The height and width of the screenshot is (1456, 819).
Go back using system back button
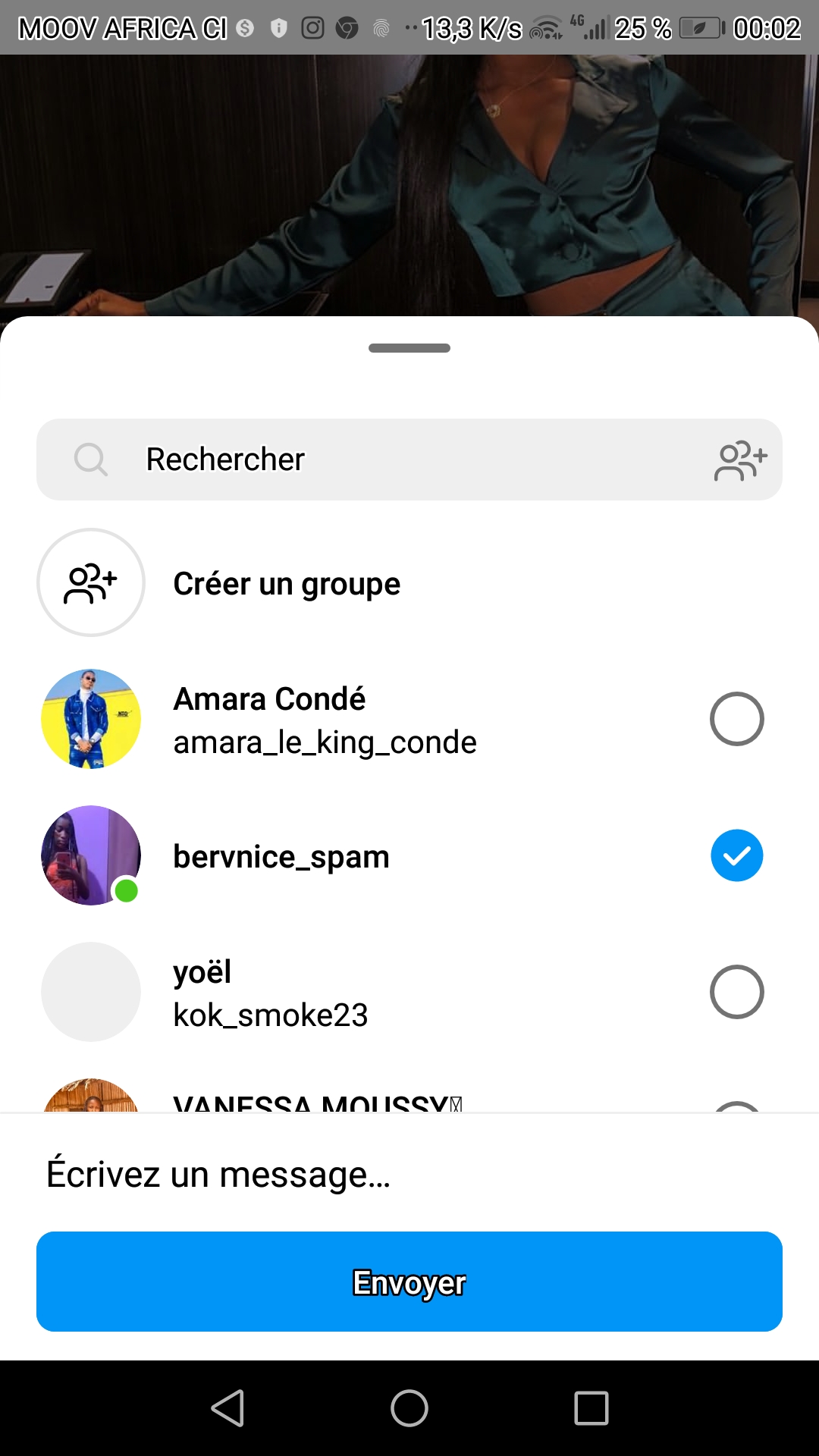227,1408
